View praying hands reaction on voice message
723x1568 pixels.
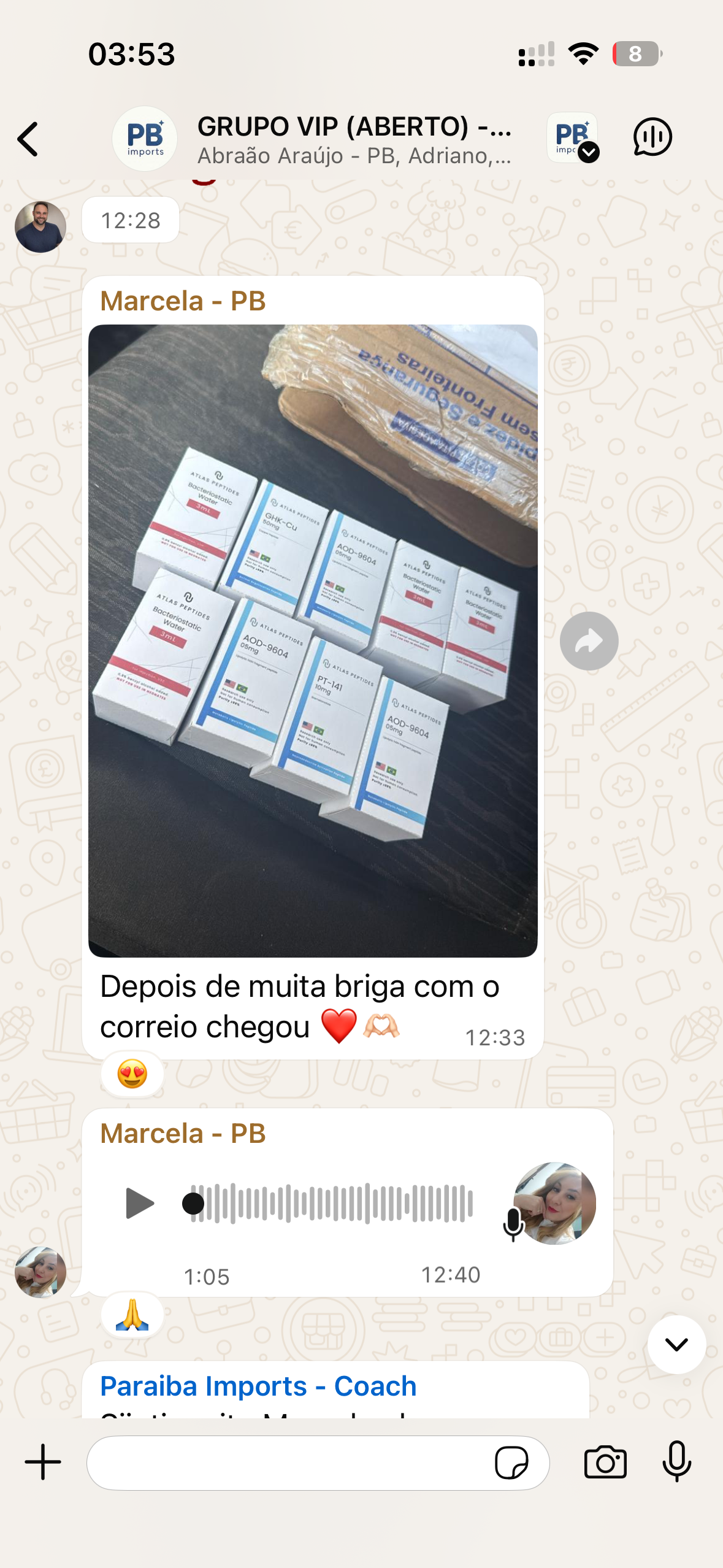[132, 1315]
